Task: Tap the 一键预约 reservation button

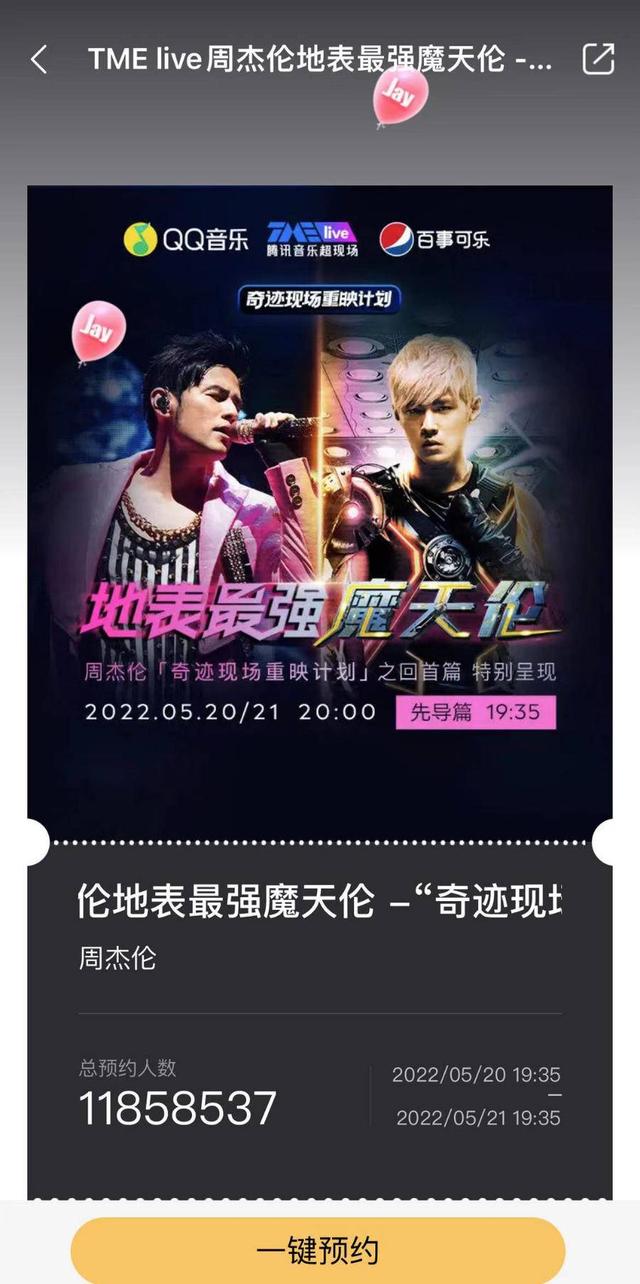Action: click(318, 1250)
